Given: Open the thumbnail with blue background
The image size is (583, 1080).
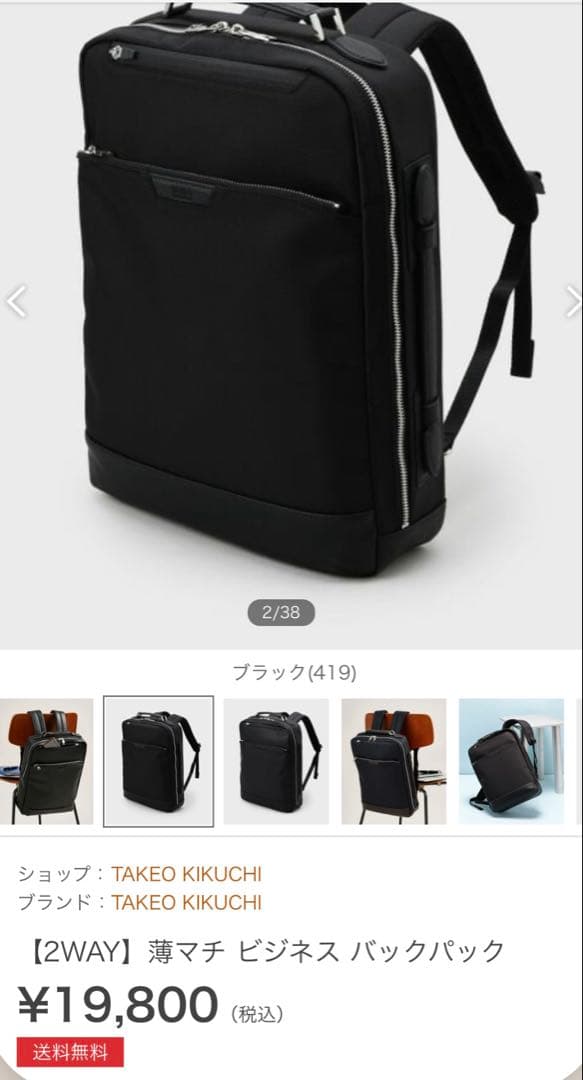Looking at the screenshot, I should (511, 761).
